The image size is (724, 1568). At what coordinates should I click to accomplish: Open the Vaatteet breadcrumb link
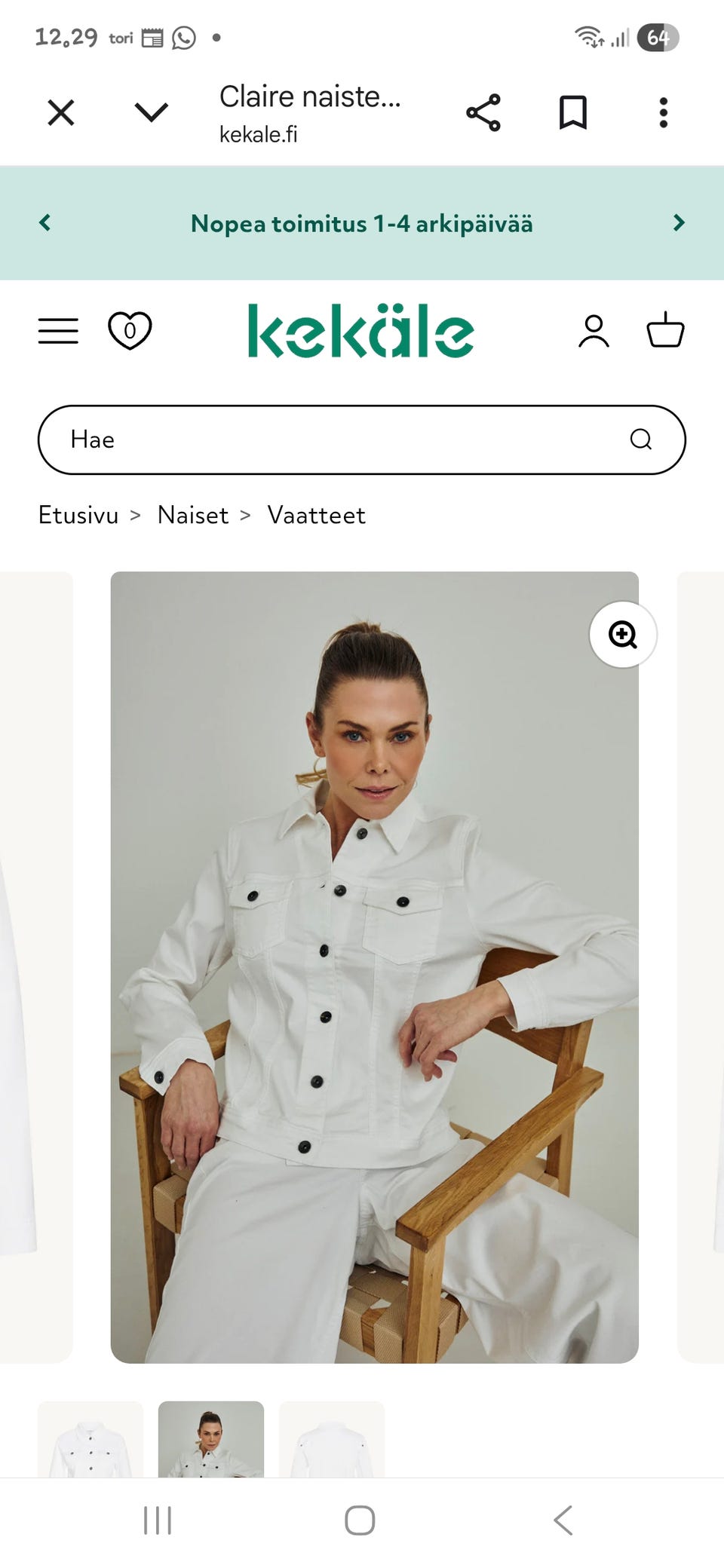coord(316,516)
